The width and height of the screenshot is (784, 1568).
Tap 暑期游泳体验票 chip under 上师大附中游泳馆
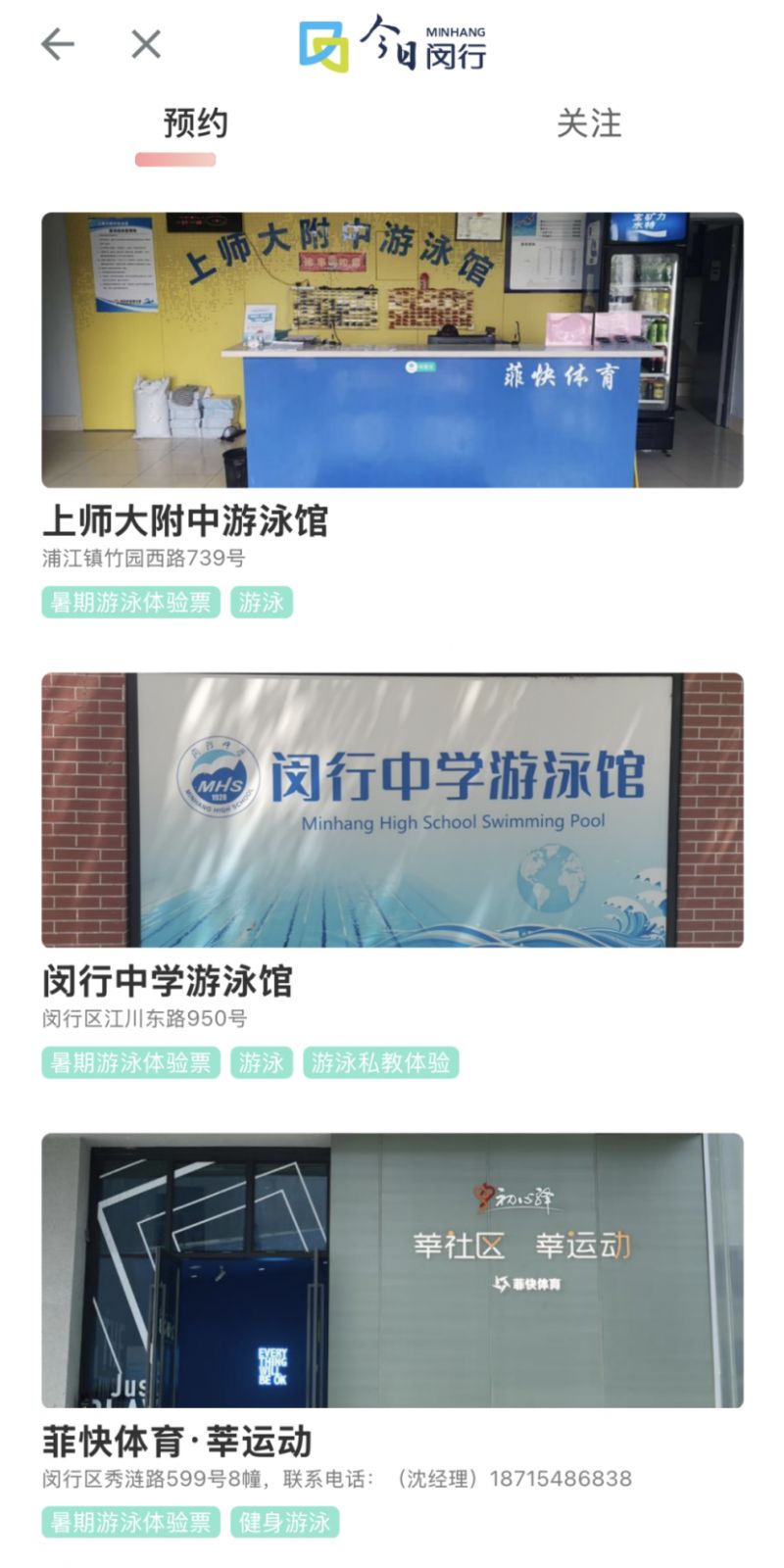tap(130, 602)
